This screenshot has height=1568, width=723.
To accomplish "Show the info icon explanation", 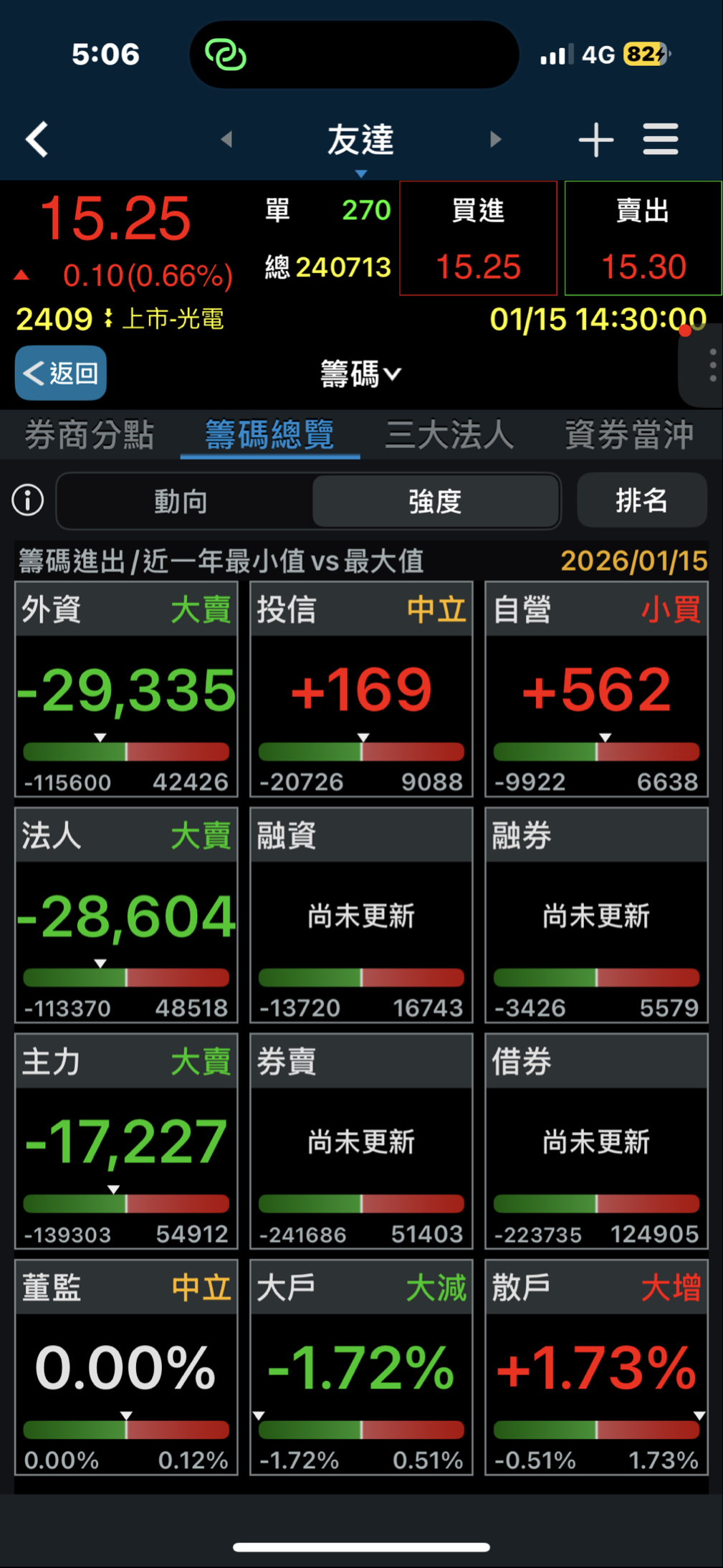I will (28, 500).
